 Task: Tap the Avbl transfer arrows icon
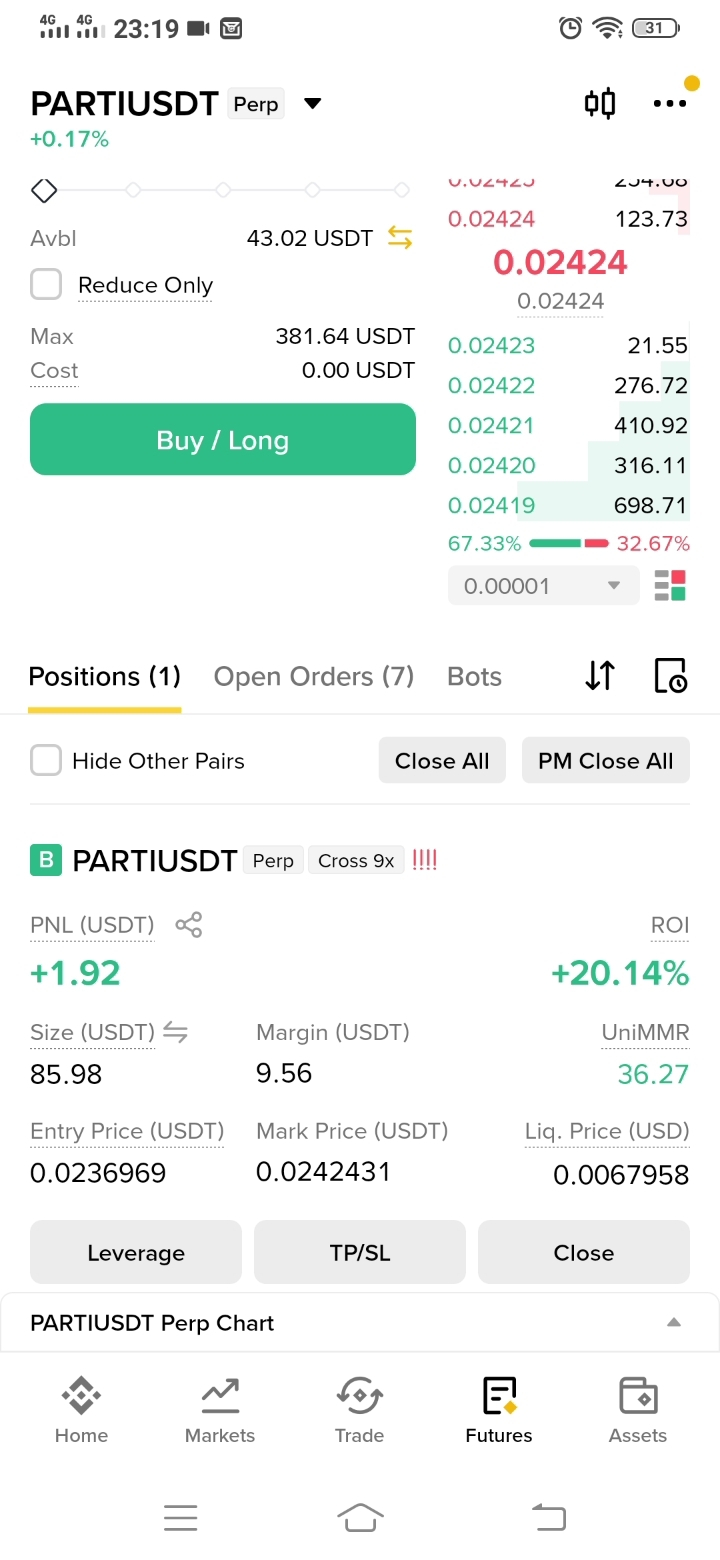pos(400,238)
